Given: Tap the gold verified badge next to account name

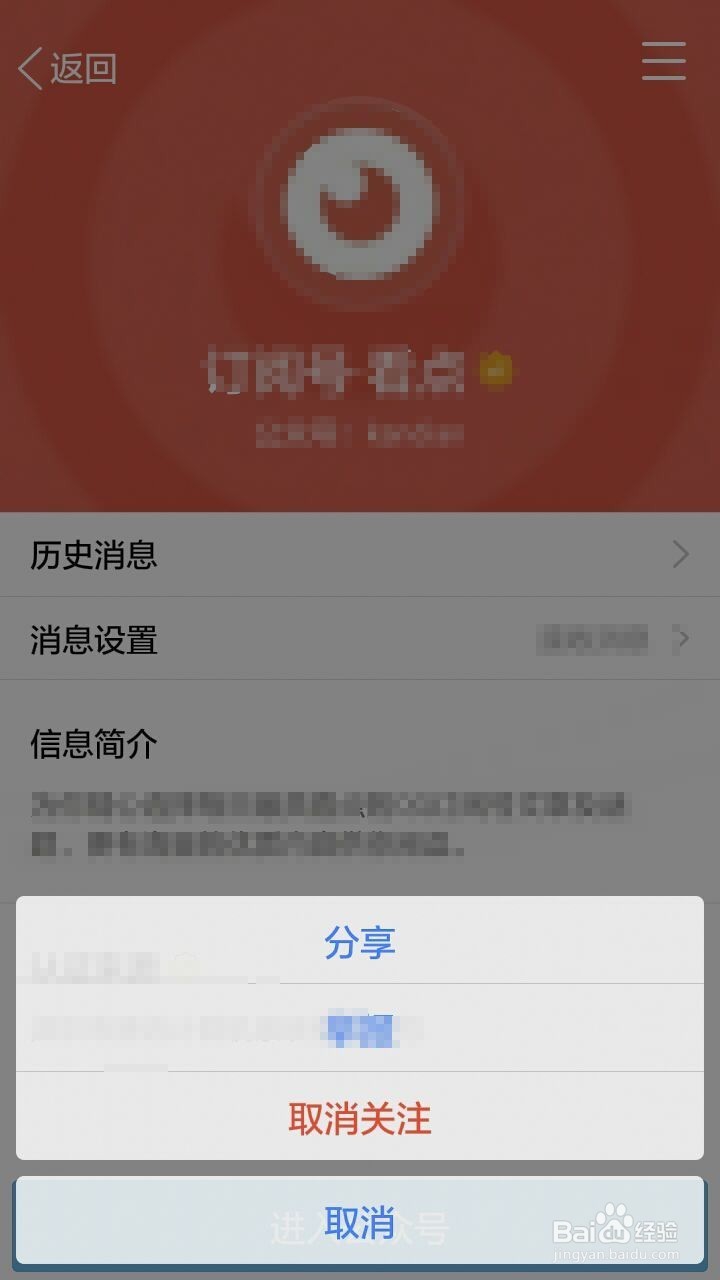Looking at the screenshot, I should click(x=494, y=368).
